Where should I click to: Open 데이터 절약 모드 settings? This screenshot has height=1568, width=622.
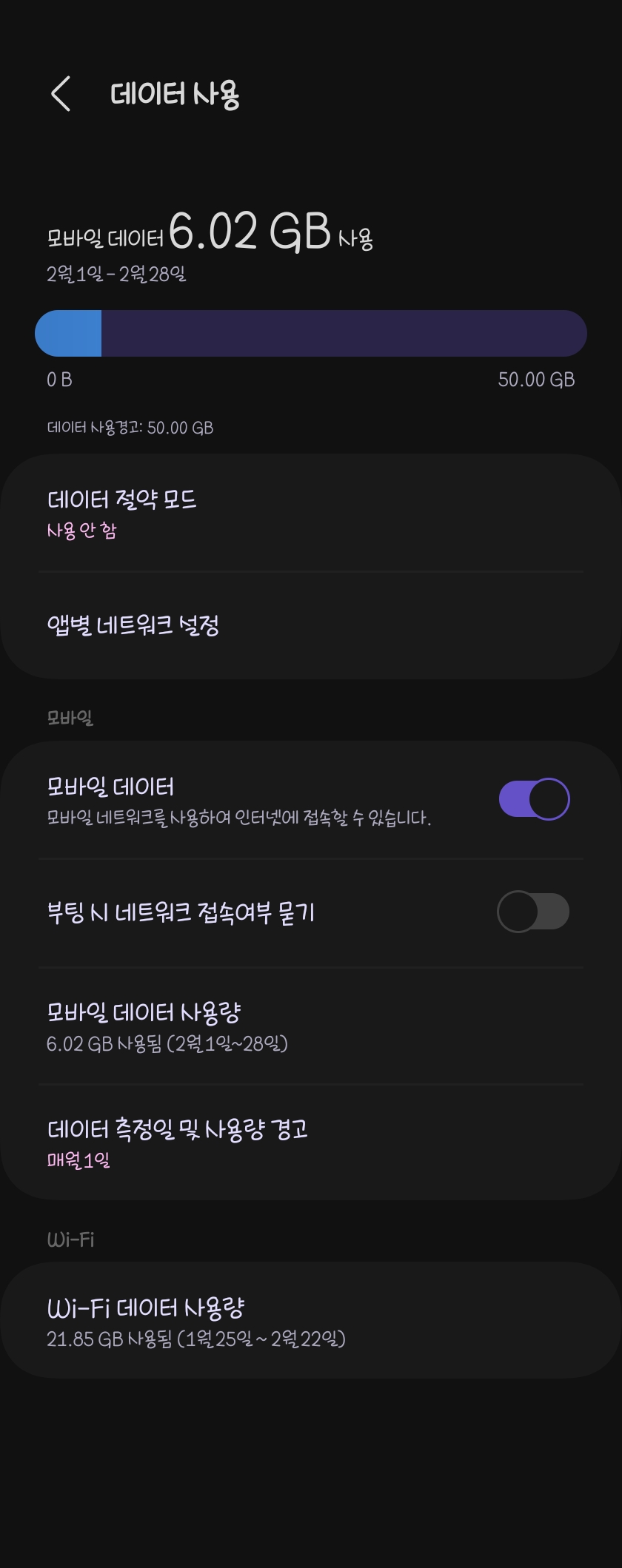click(310, 512)
